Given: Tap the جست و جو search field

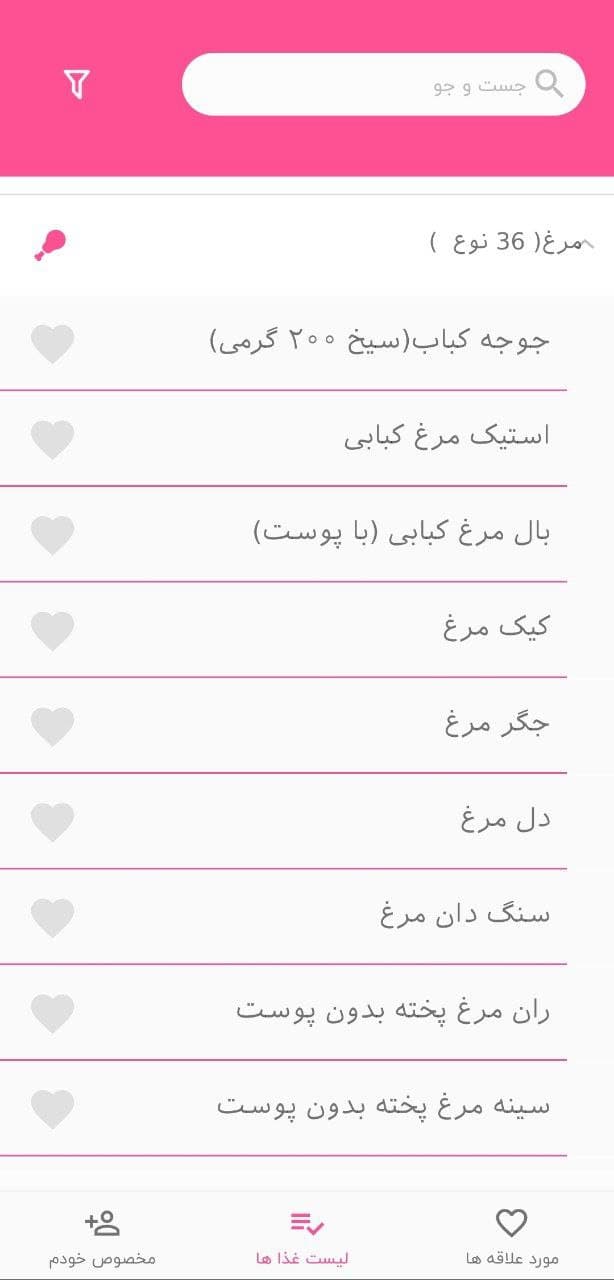Looking at the screenshot, I should tap(383, 84).
